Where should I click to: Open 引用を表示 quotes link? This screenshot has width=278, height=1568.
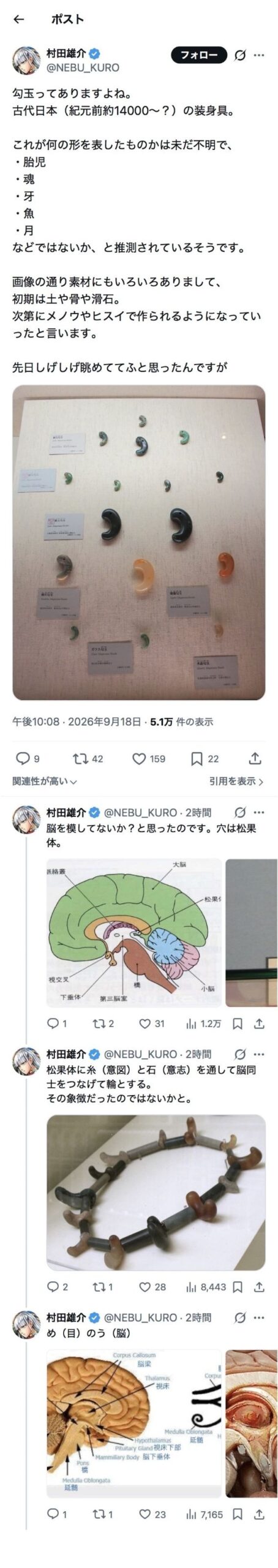pos(236,782)
